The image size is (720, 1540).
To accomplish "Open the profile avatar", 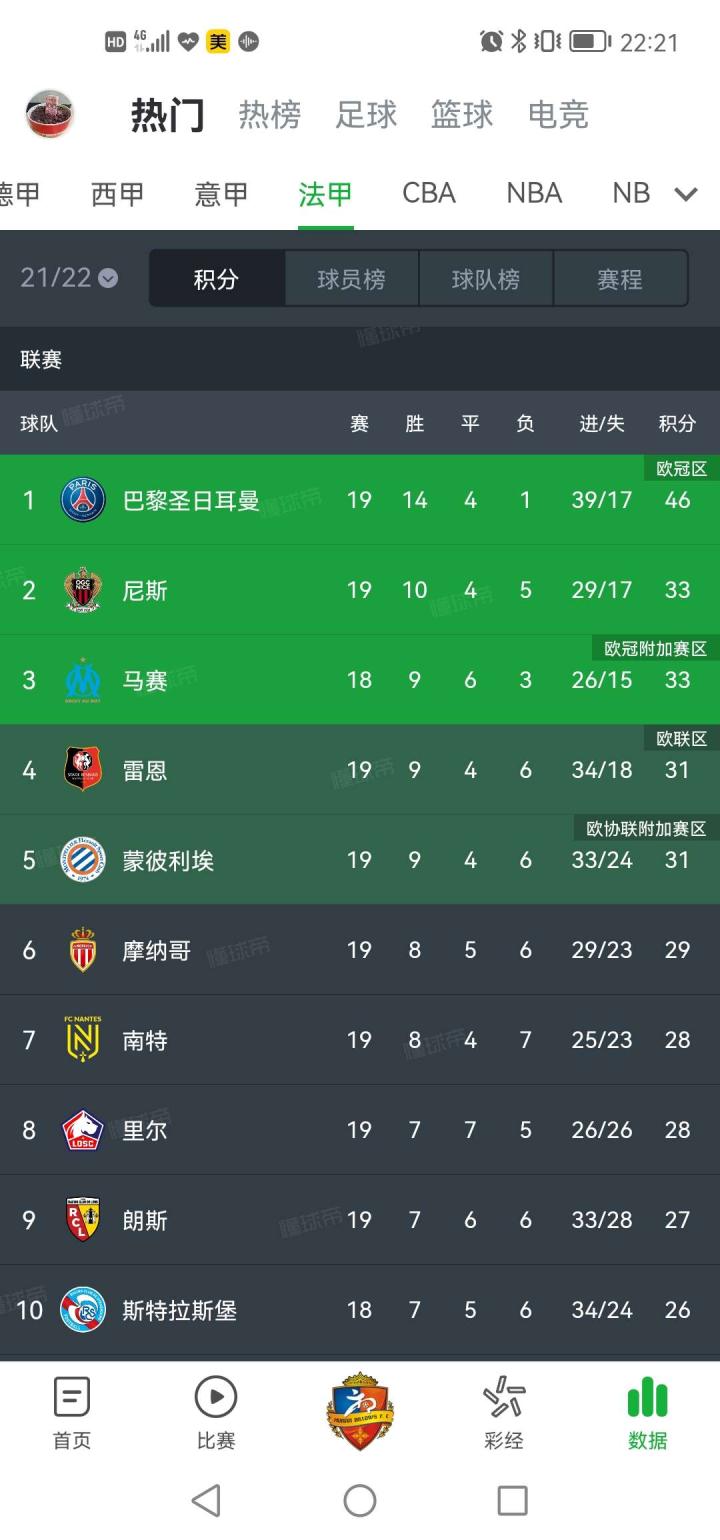I will tap(49, 113).
